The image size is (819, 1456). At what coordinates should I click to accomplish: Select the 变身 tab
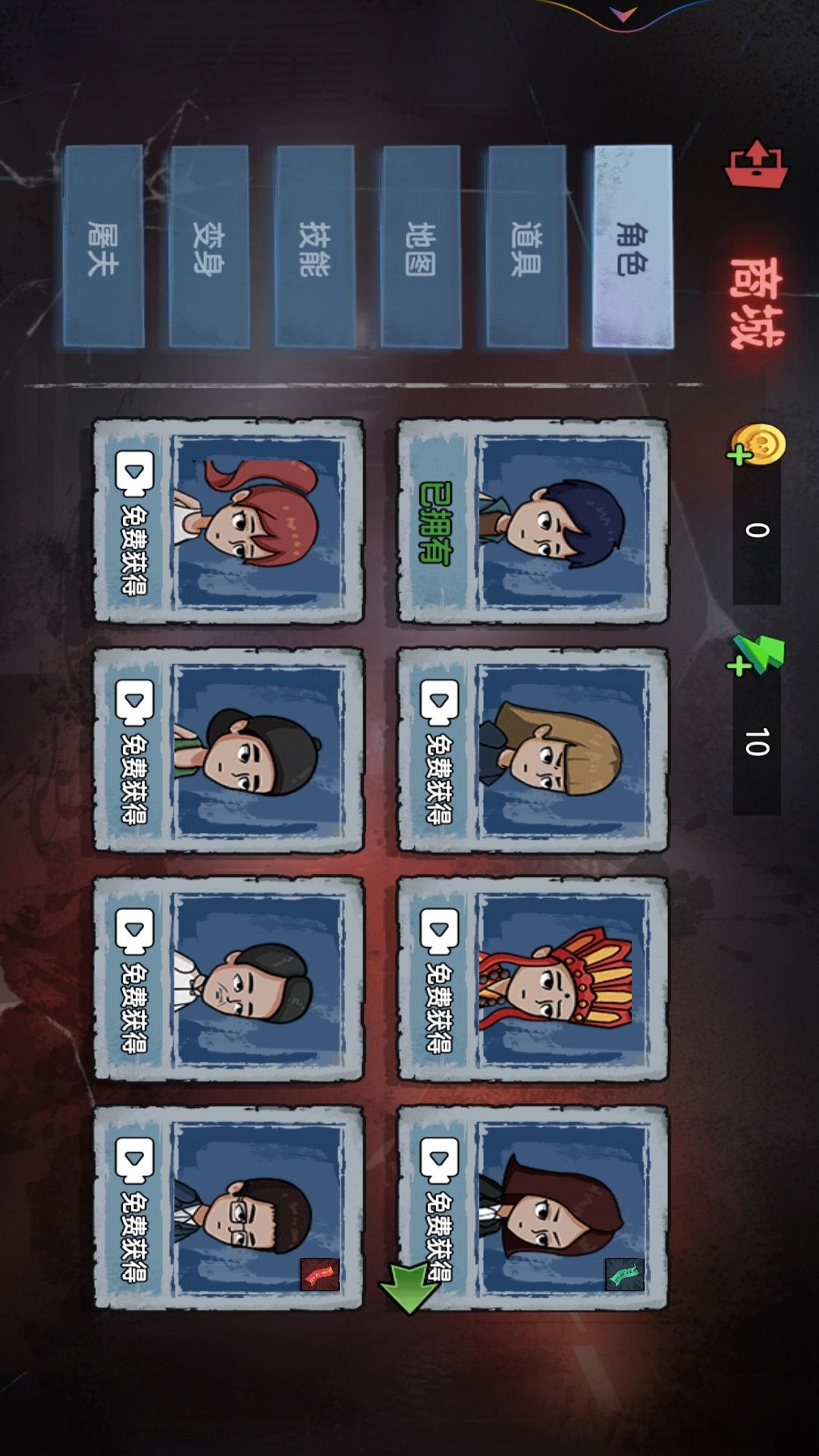[209, 246]
